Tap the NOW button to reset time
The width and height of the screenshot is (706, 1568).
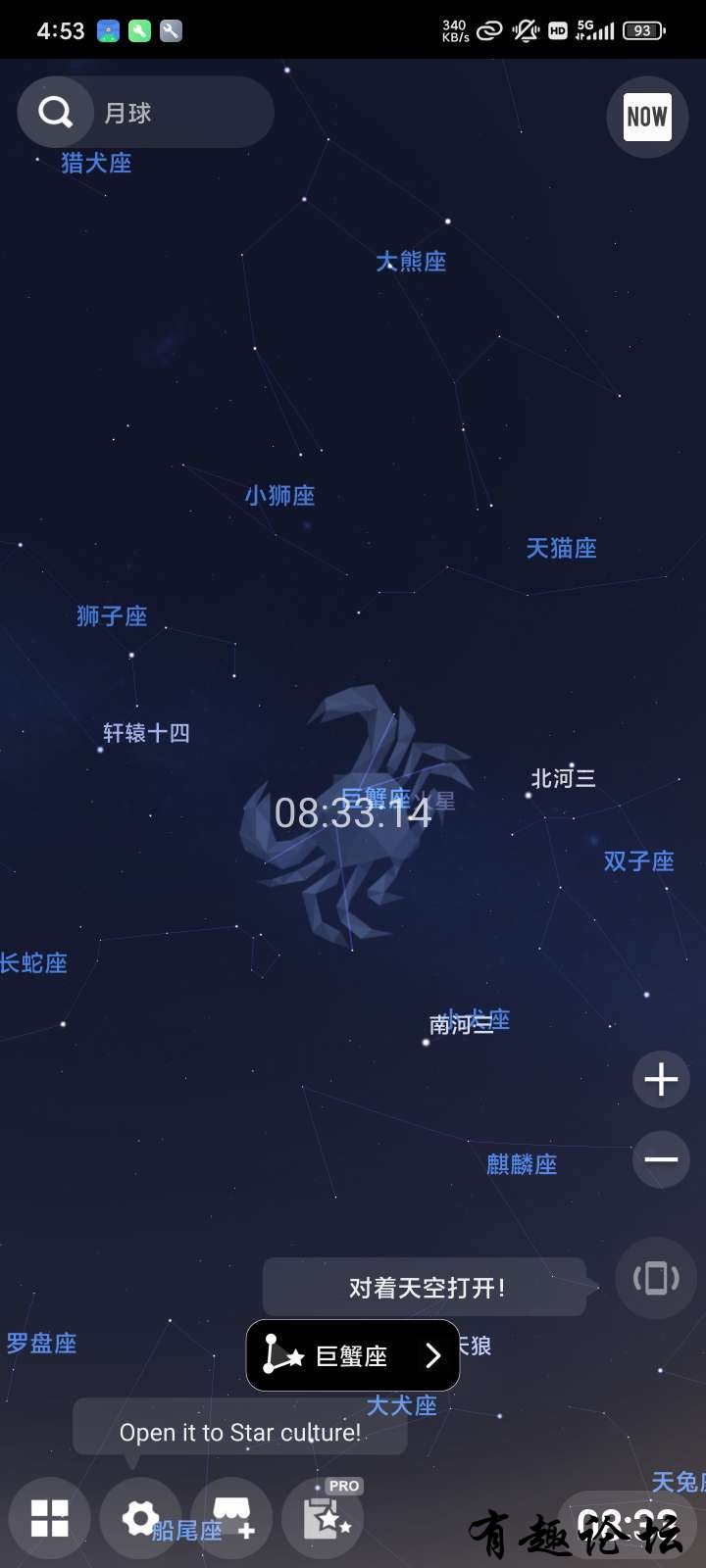coord(647,117)
